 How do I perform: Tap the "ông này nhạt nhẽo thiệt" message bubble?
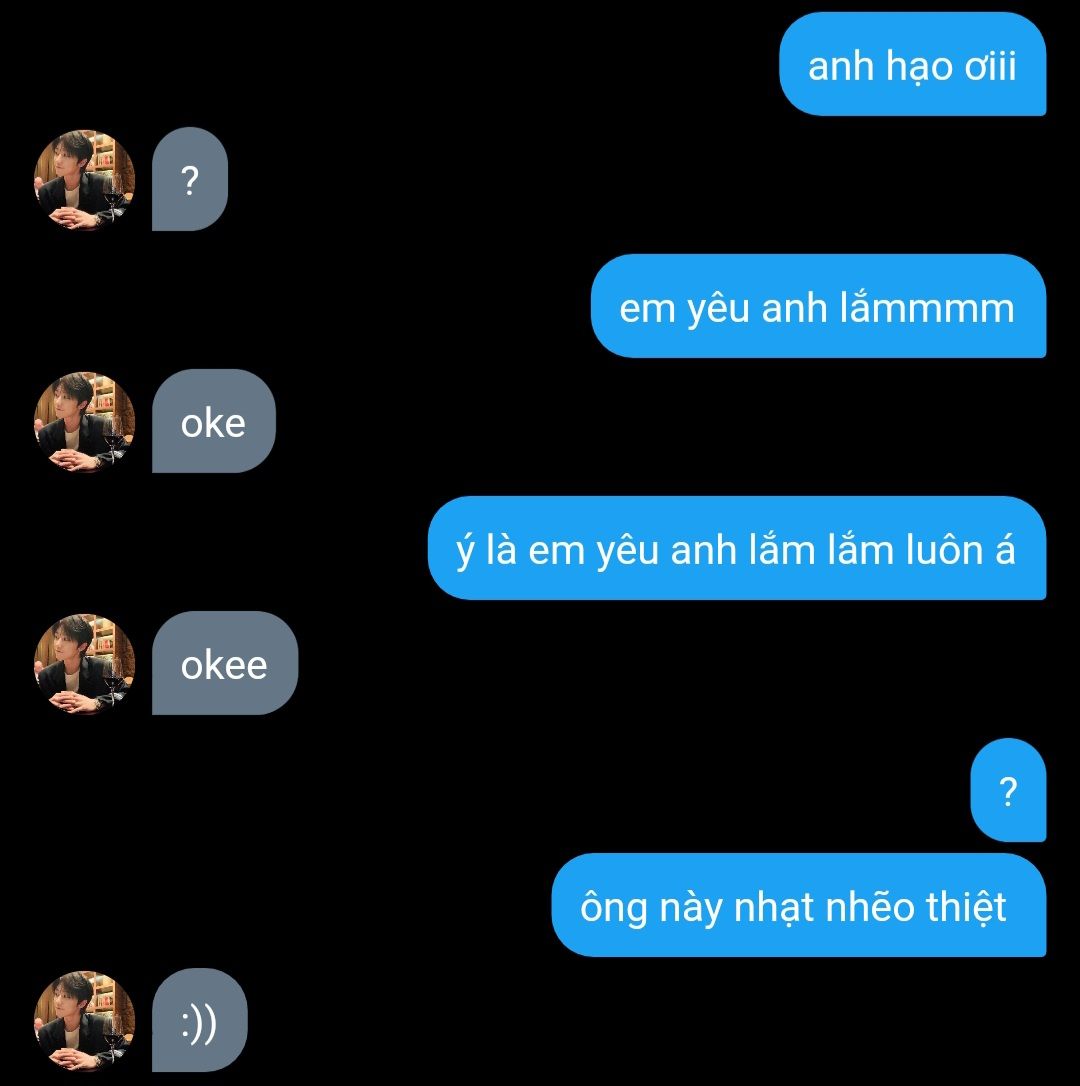[x=797, y=905]
